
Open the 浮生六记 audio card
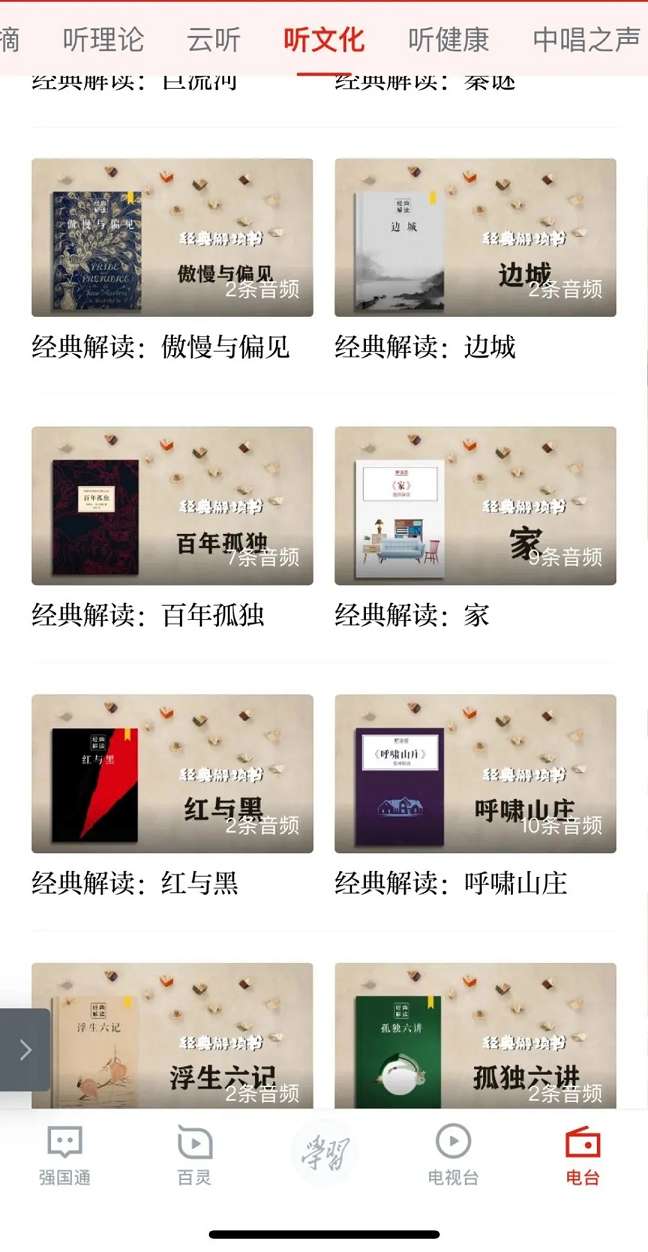click(172, 1036)
